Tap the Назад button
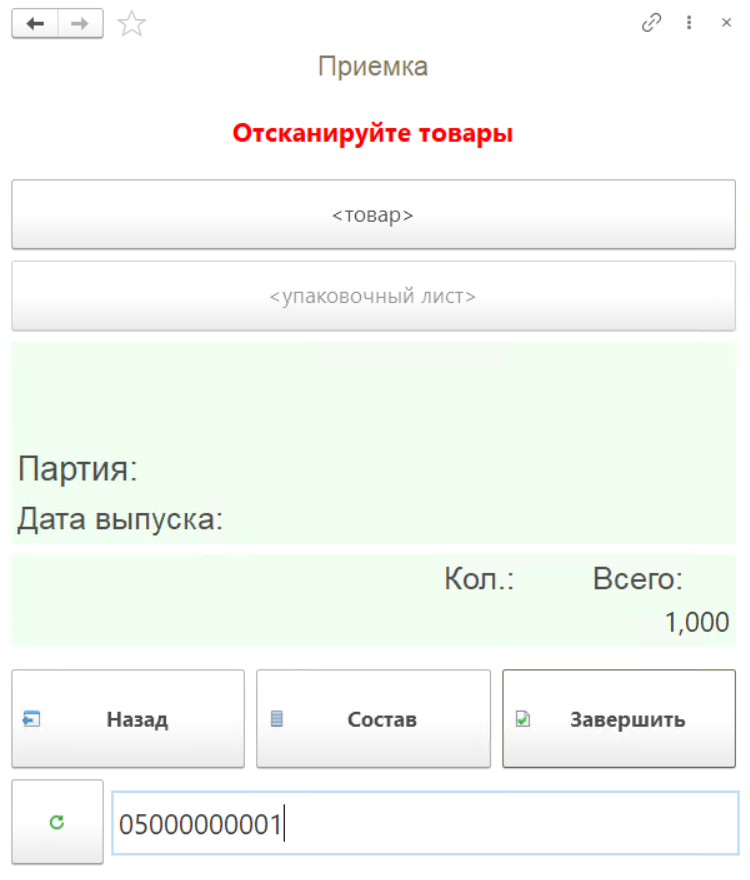750x880 pixels. [128, 719]
